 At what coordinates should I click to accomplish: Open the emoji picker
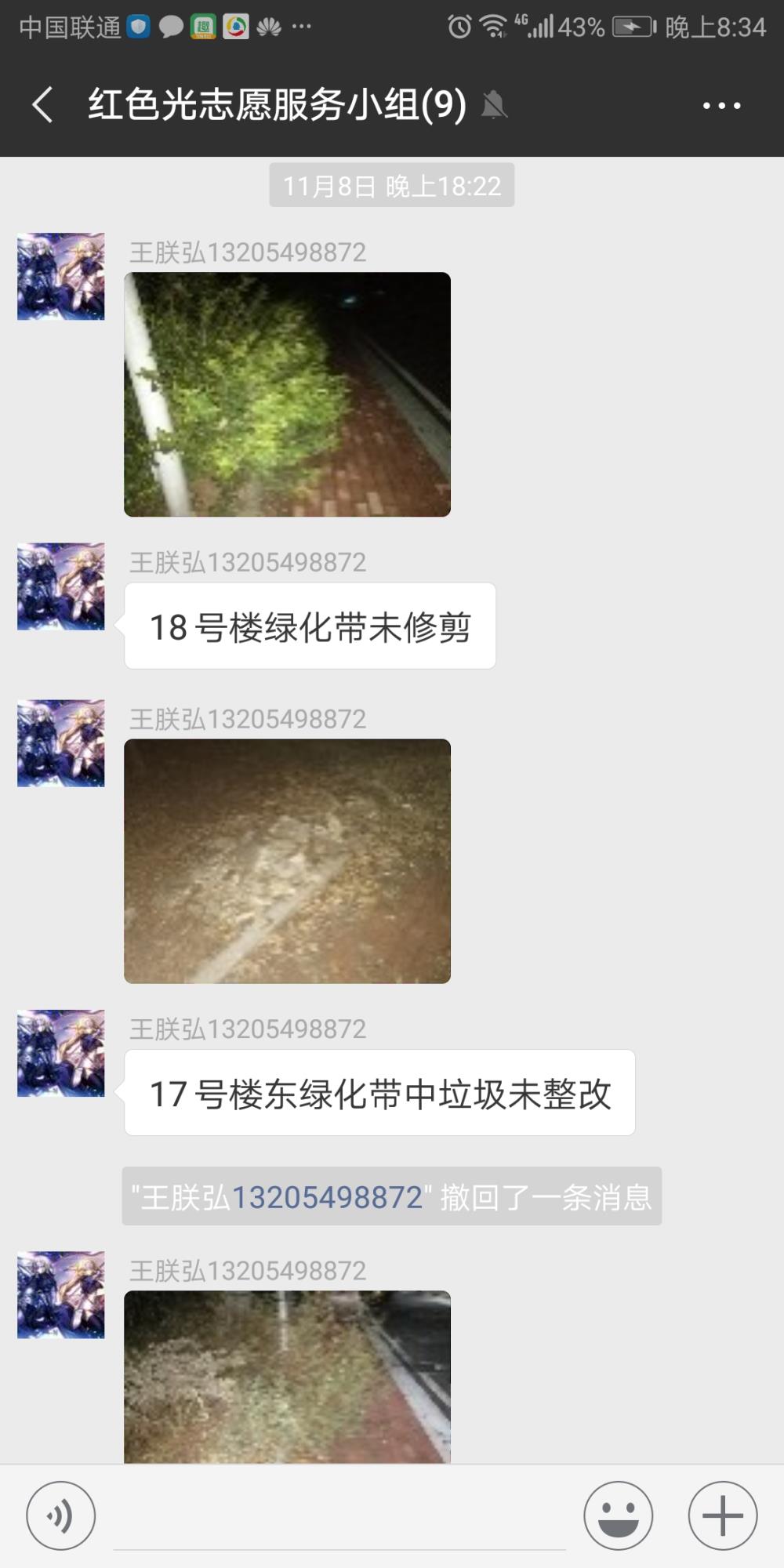point(619,1515)
